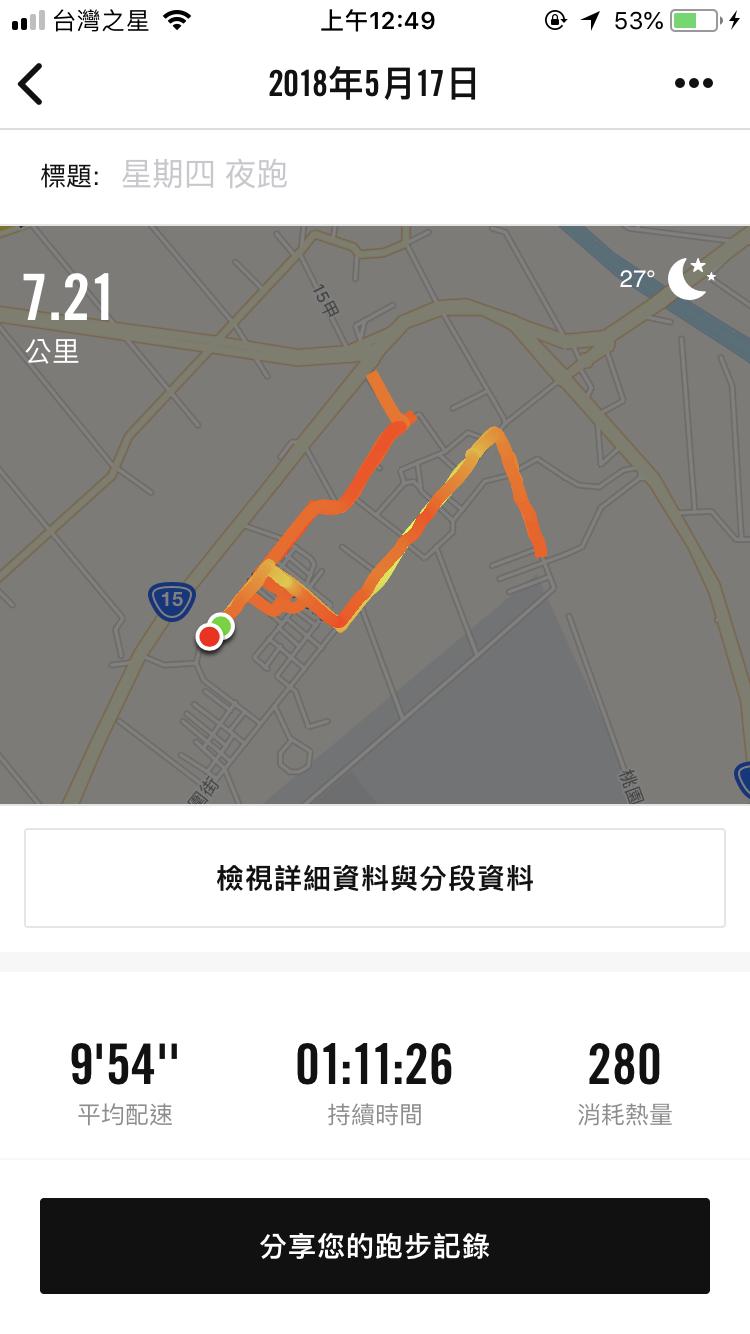Open the three-dot more options menu
Image resolution: width=750 pixels, height=1334 pixels.
coord(693,84)
